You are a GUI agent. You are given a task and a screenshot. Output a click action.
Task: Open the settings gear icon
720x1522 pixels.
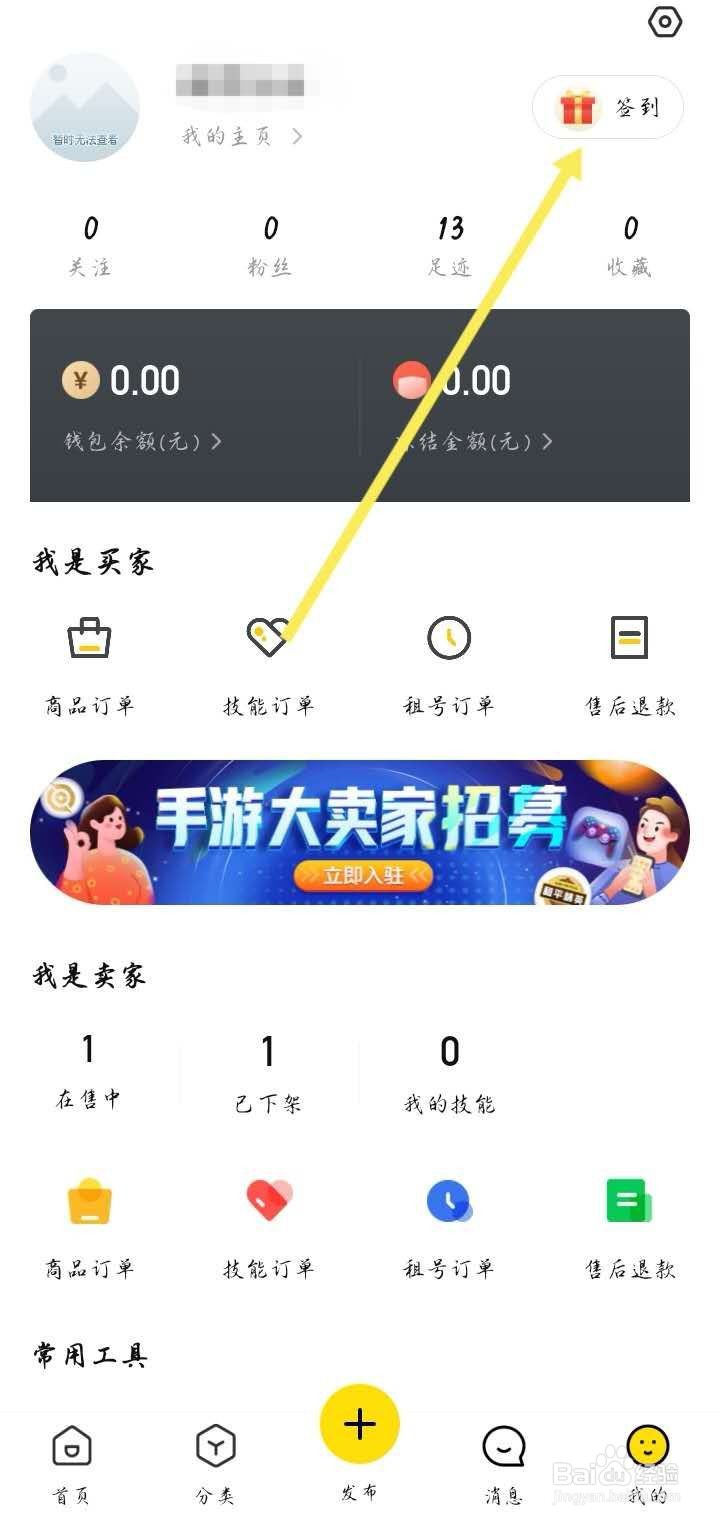click(x=666, y=22)
